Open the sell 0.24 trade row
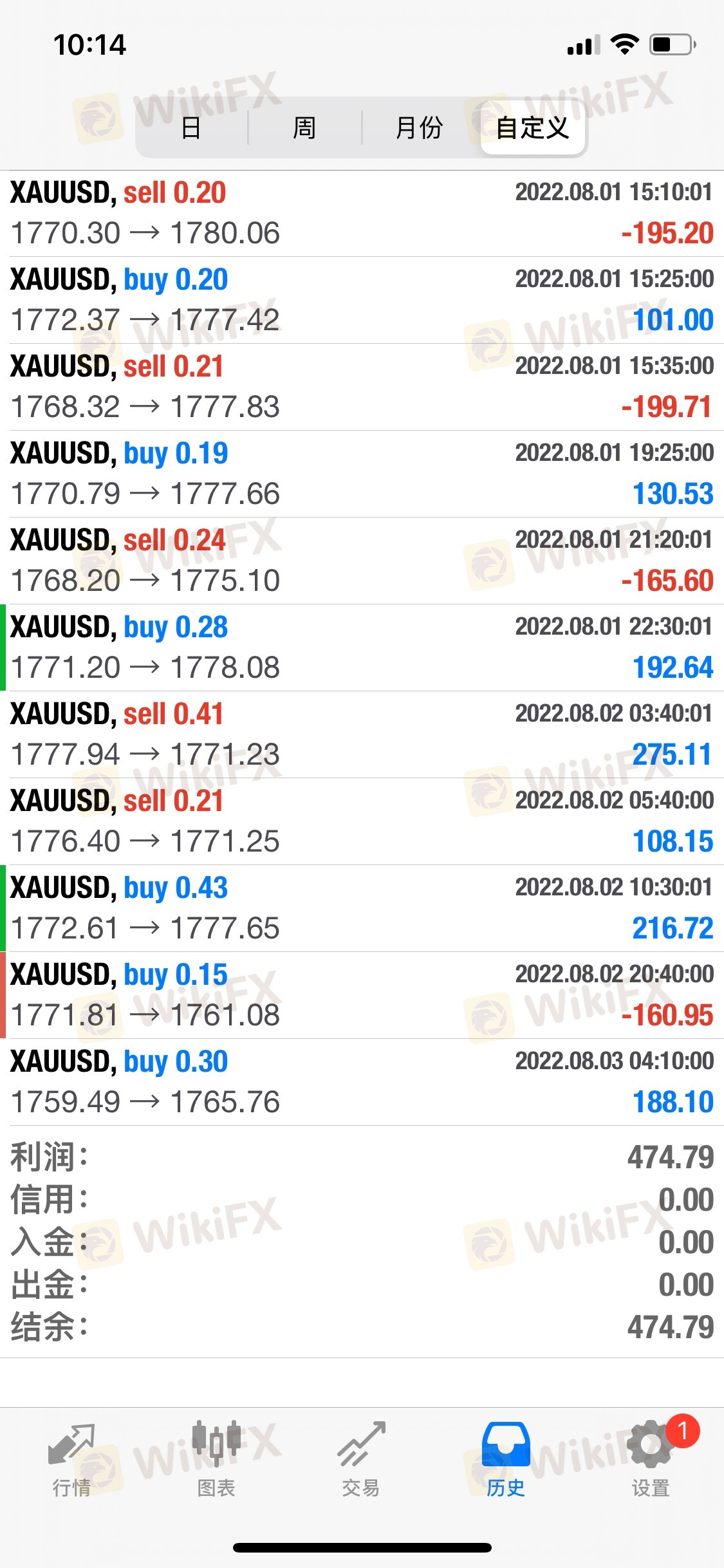The image size is (724, 1568). pos(362,561)
